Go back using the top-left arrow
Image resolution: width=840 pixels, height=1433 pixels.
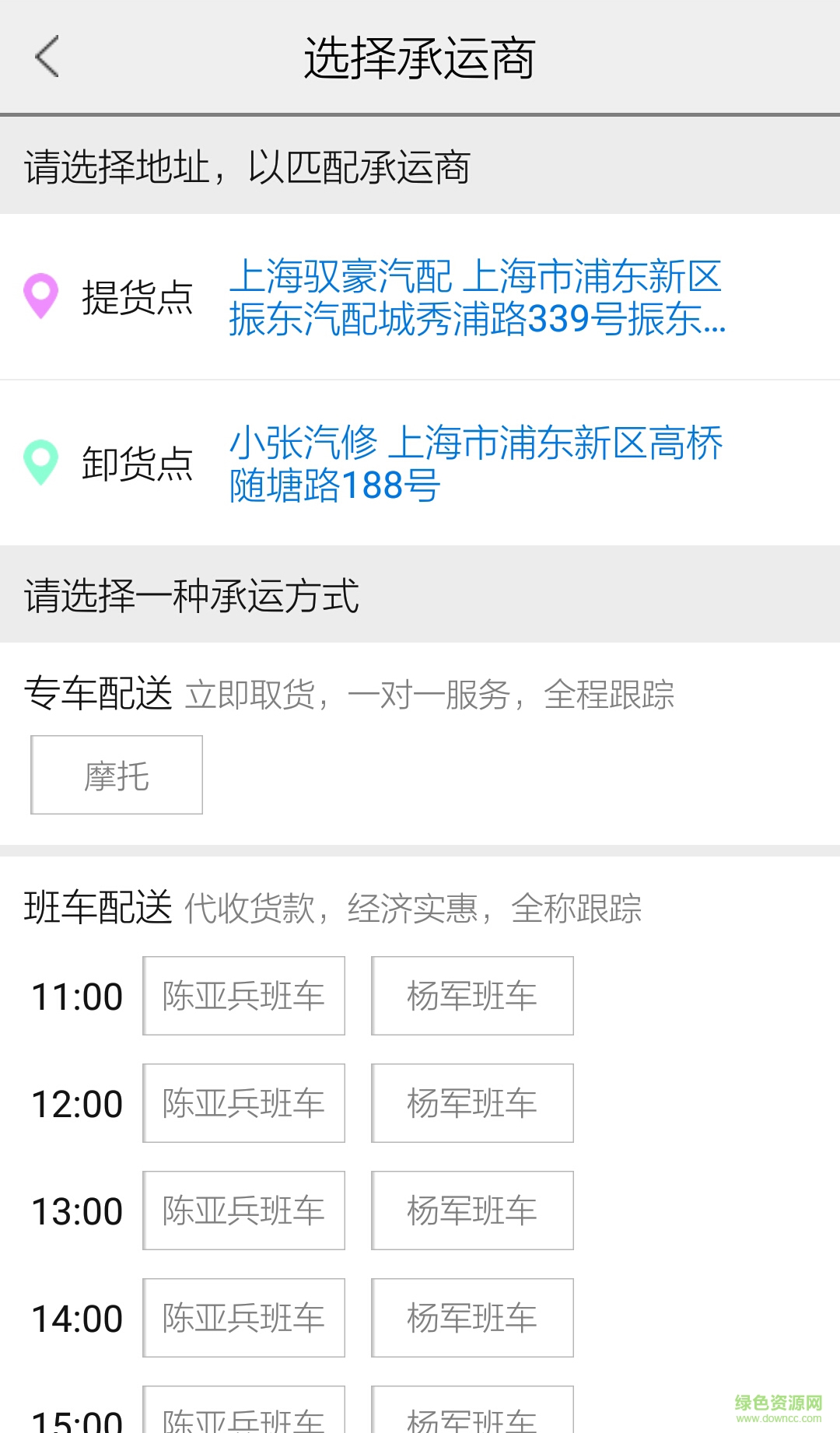coord(47,57)
